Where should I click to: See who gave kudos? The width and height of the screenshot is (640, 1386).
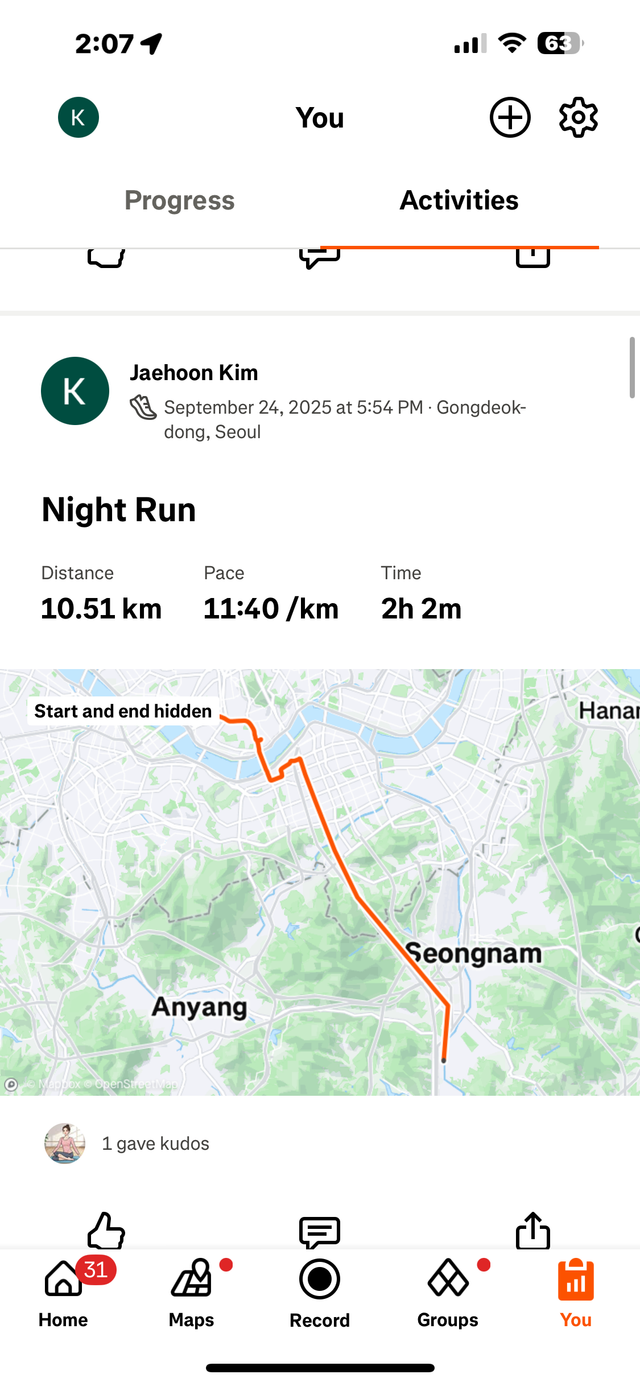tap(155, 1143)
